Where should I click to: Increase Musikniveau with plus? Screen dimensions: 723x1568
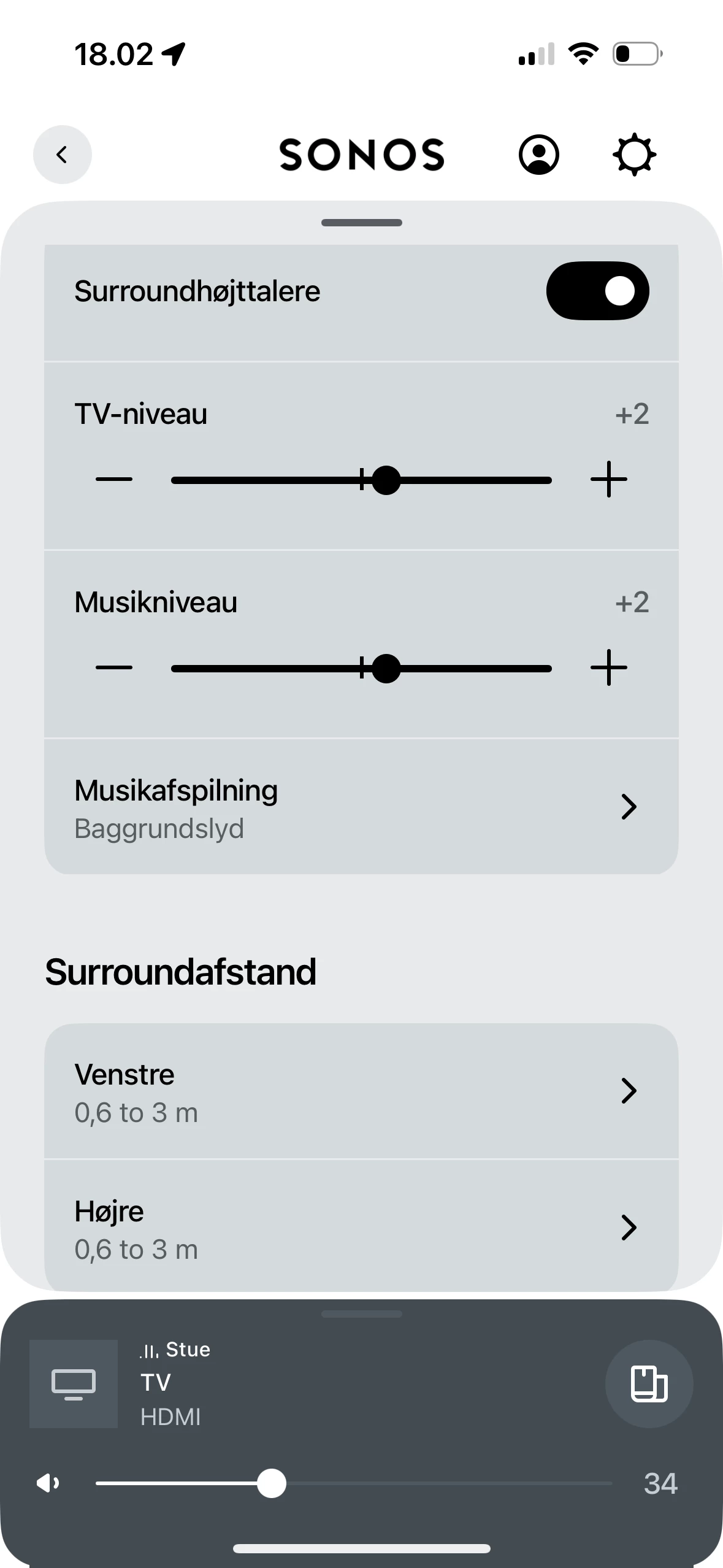pyautogui.click(x=608, y=668)
